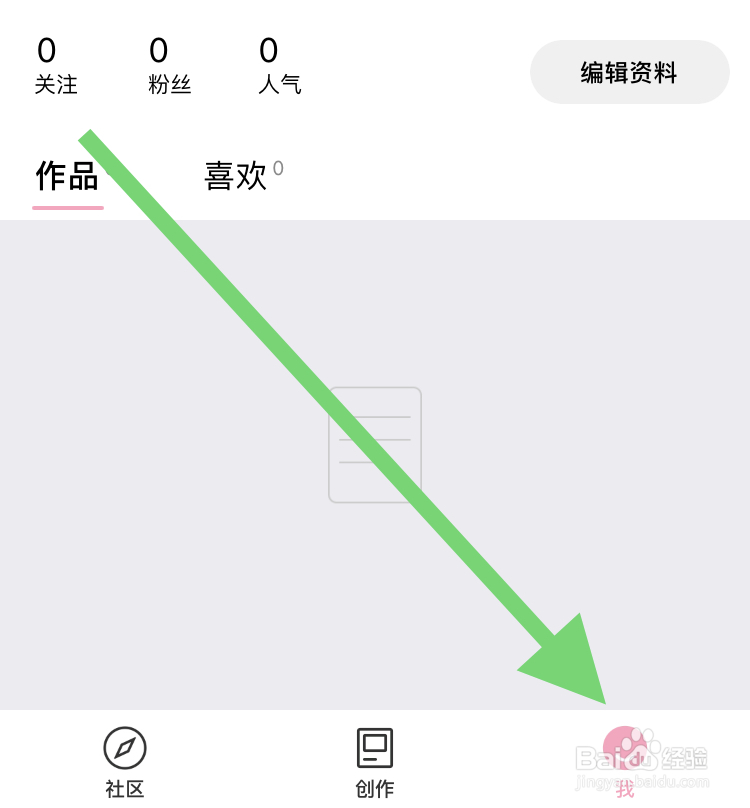The width and height of the screenshot is (750, 808).
Task: Switch to the 喜欢 likes tab
Action: point(233,178)
